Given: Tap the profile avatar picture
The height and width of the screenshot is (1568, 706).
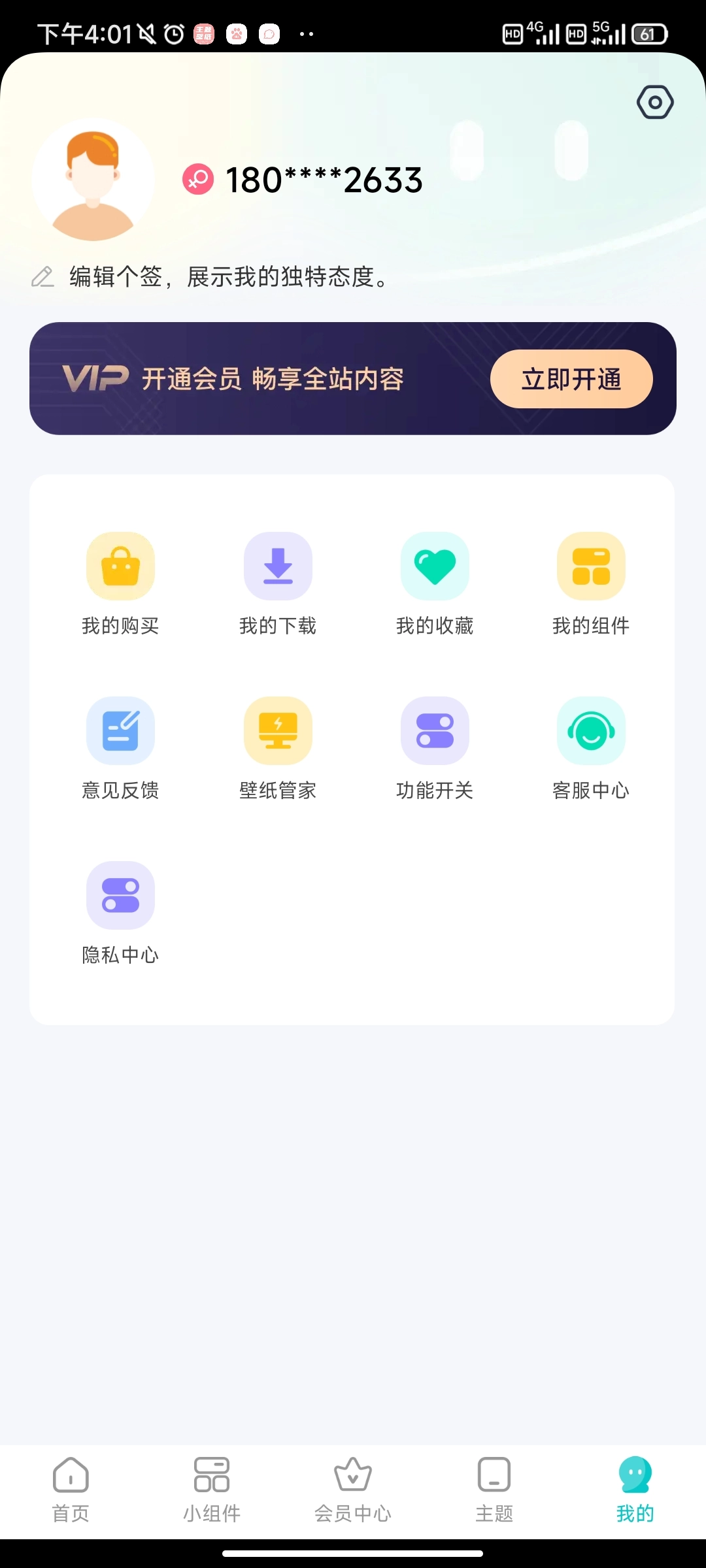Looking at the screenshot, I should click(93, 180).
